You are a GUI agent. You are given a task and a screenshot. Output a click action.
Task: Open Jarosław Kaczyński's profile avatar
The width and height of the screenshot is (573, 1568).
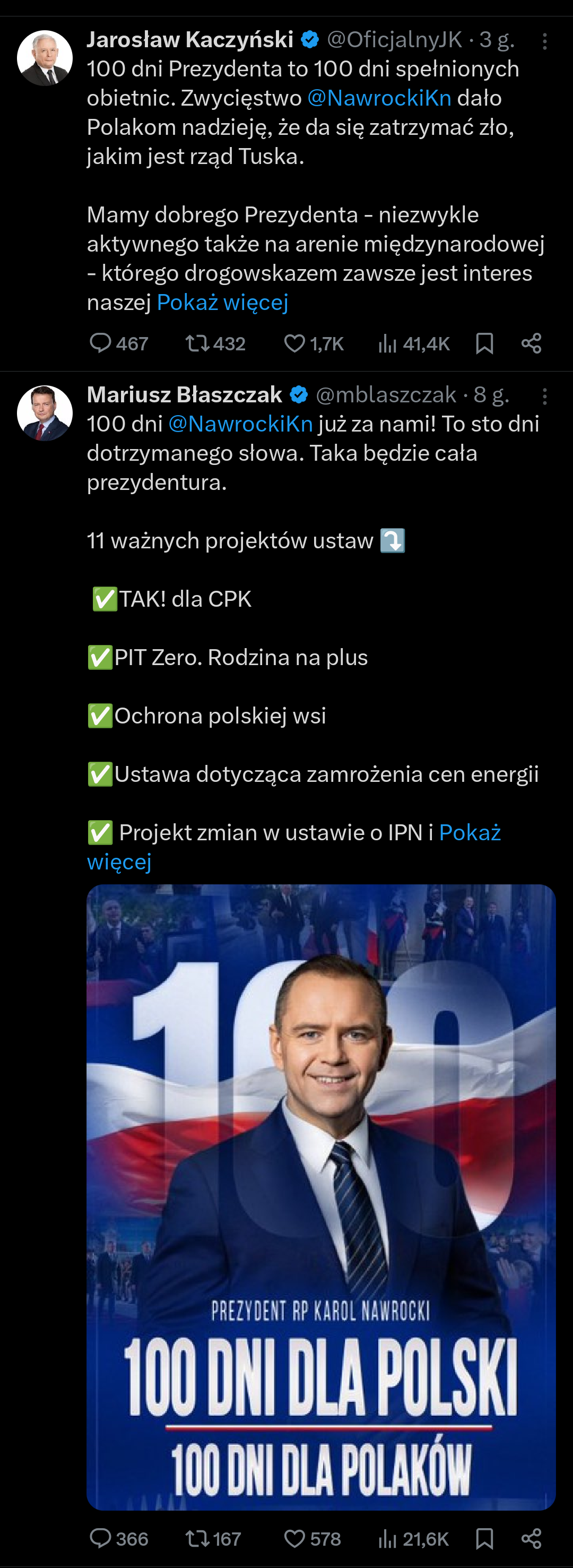pos(45,58)
